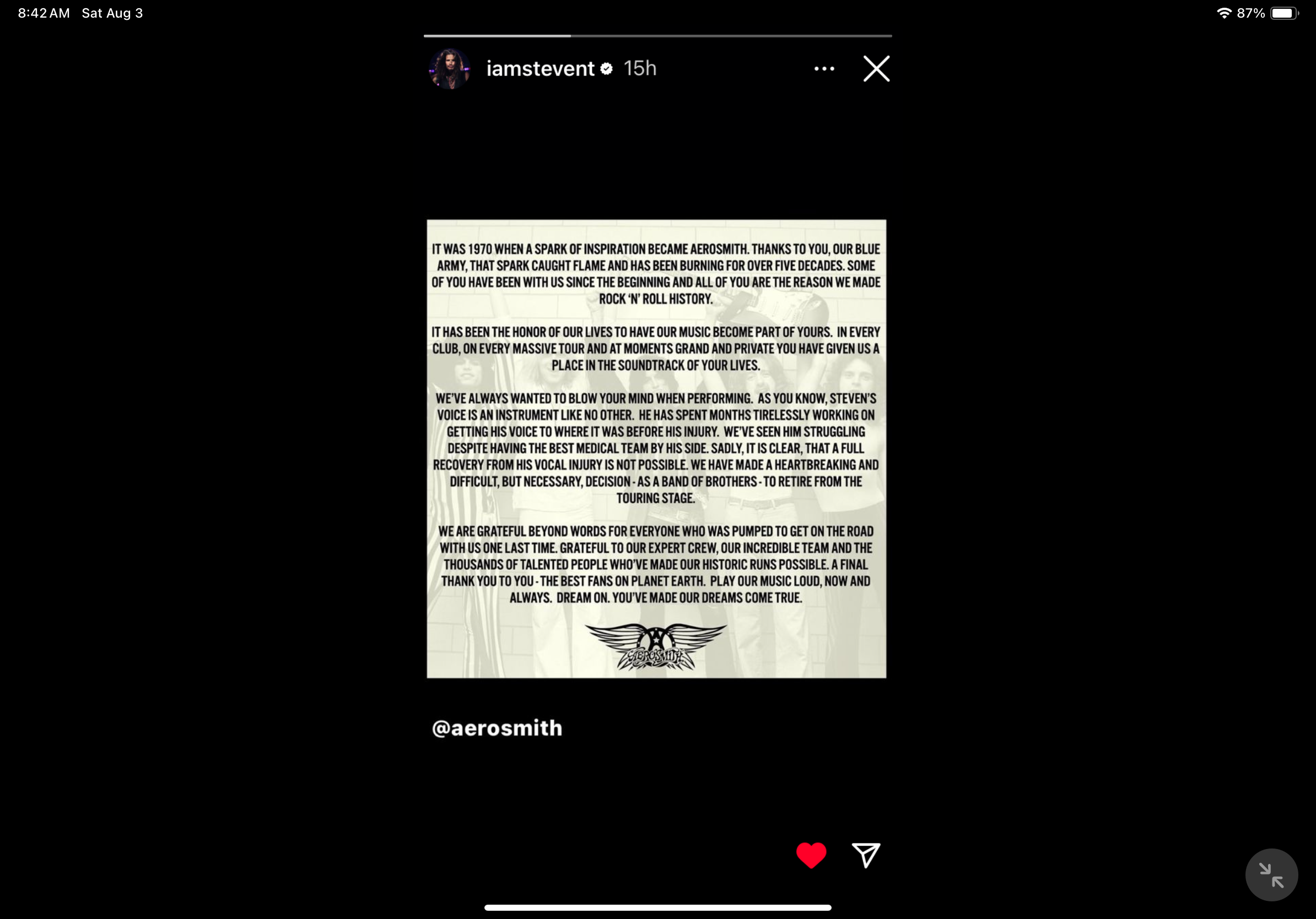Screen dimensions: 1316x919
Task: Open the iamstevent username link
Action: (540, 69)
